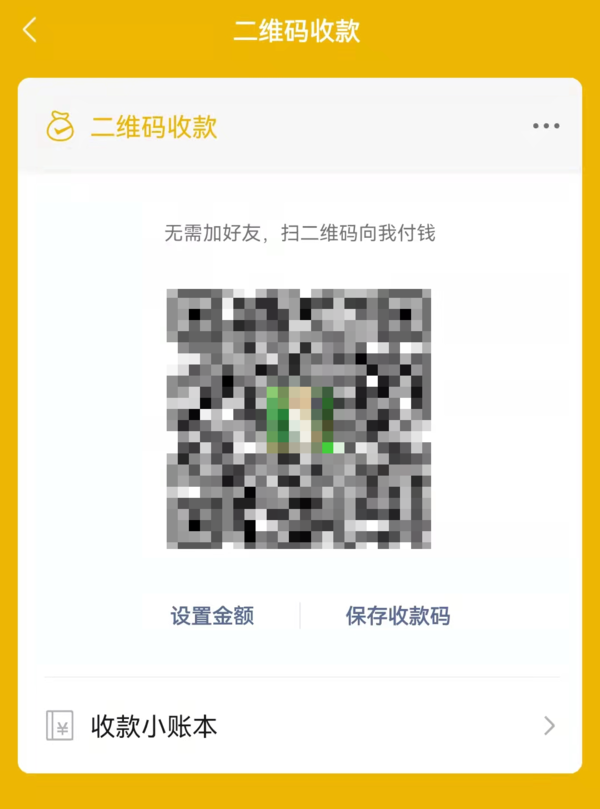Tap 设置金额 to set payment amount
Viewport: 600px width, 809px height.
click(x=212, y=616)
